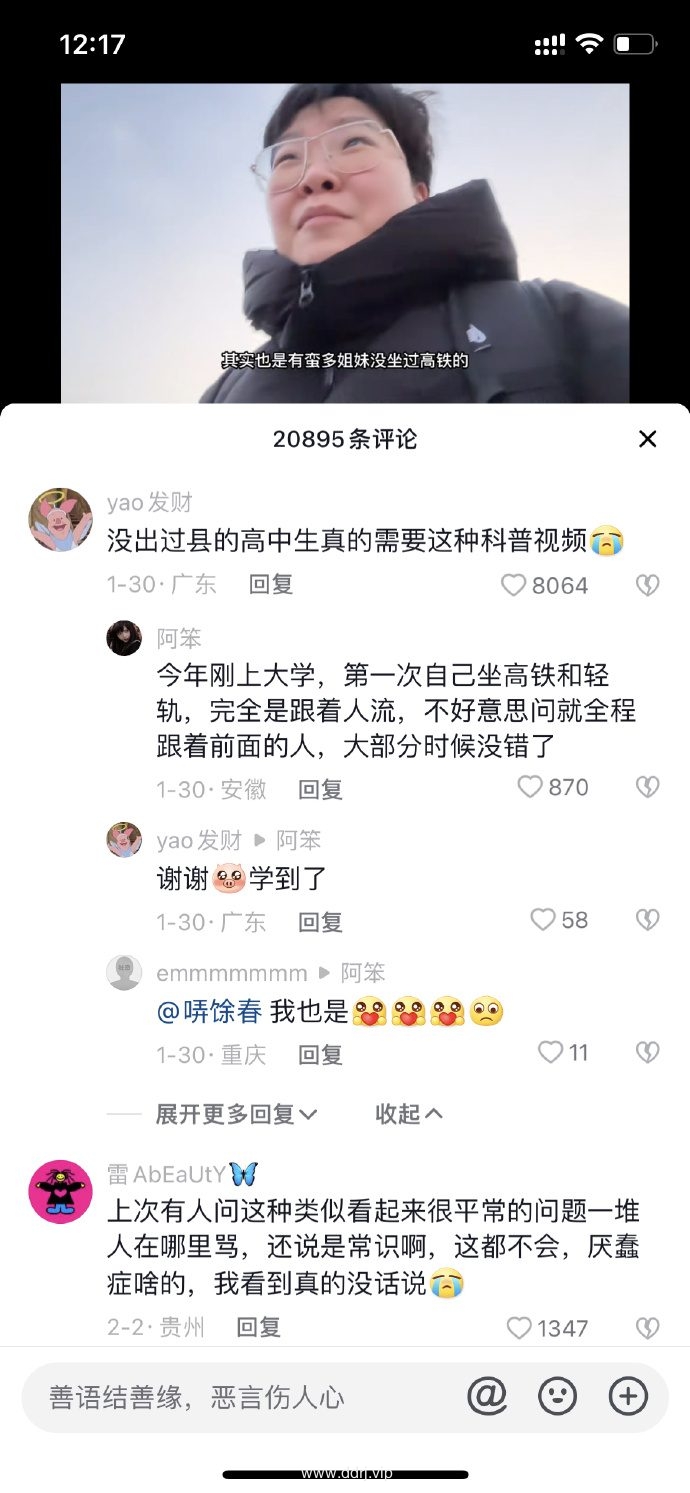Collapse the replies with 收起
Viewport: 690px width, 1493px height.
(408, 1114)
